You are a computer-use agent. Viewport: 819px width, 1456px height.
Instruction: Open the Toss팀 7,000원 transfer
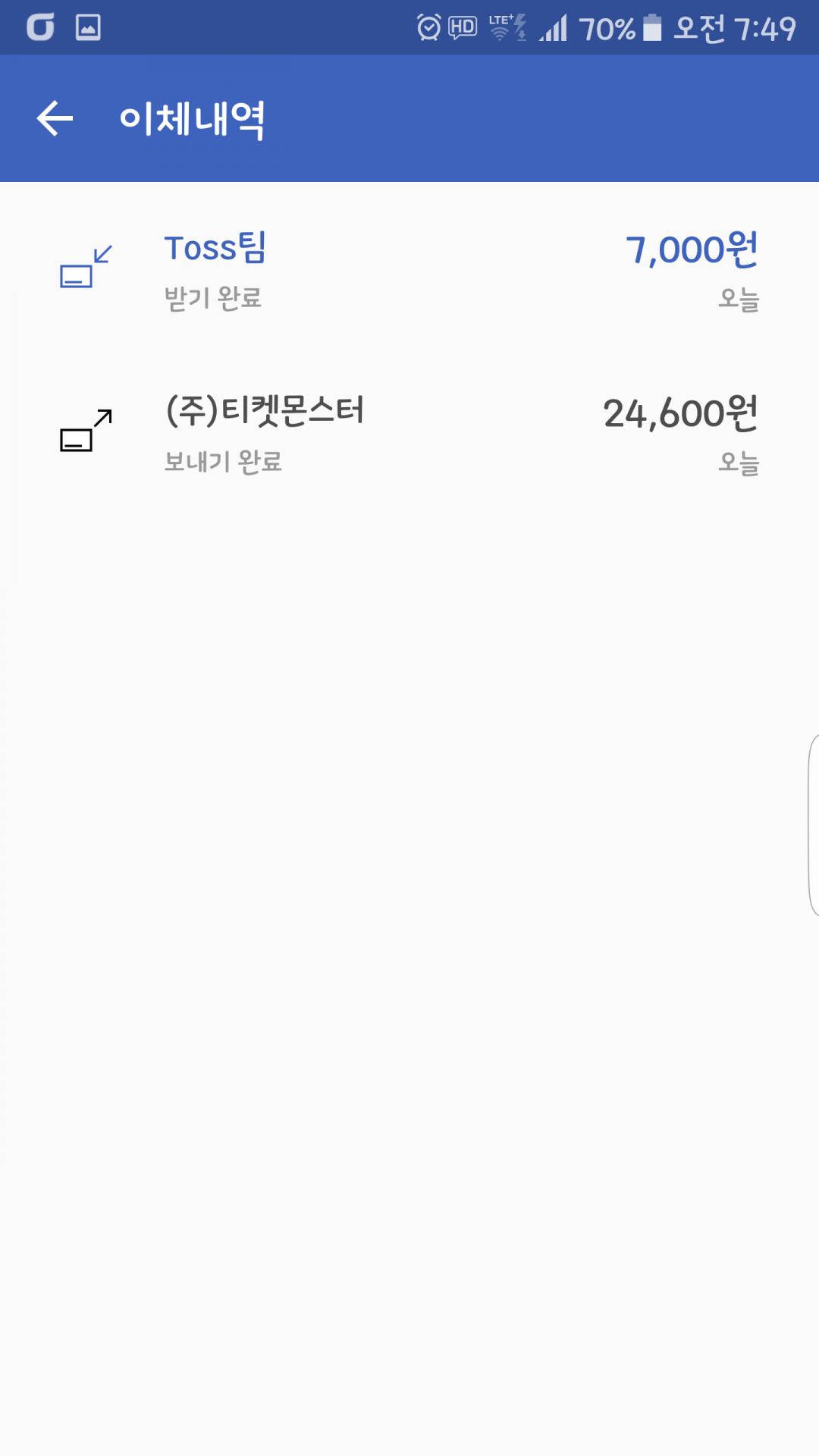click(x=409, y=270)
